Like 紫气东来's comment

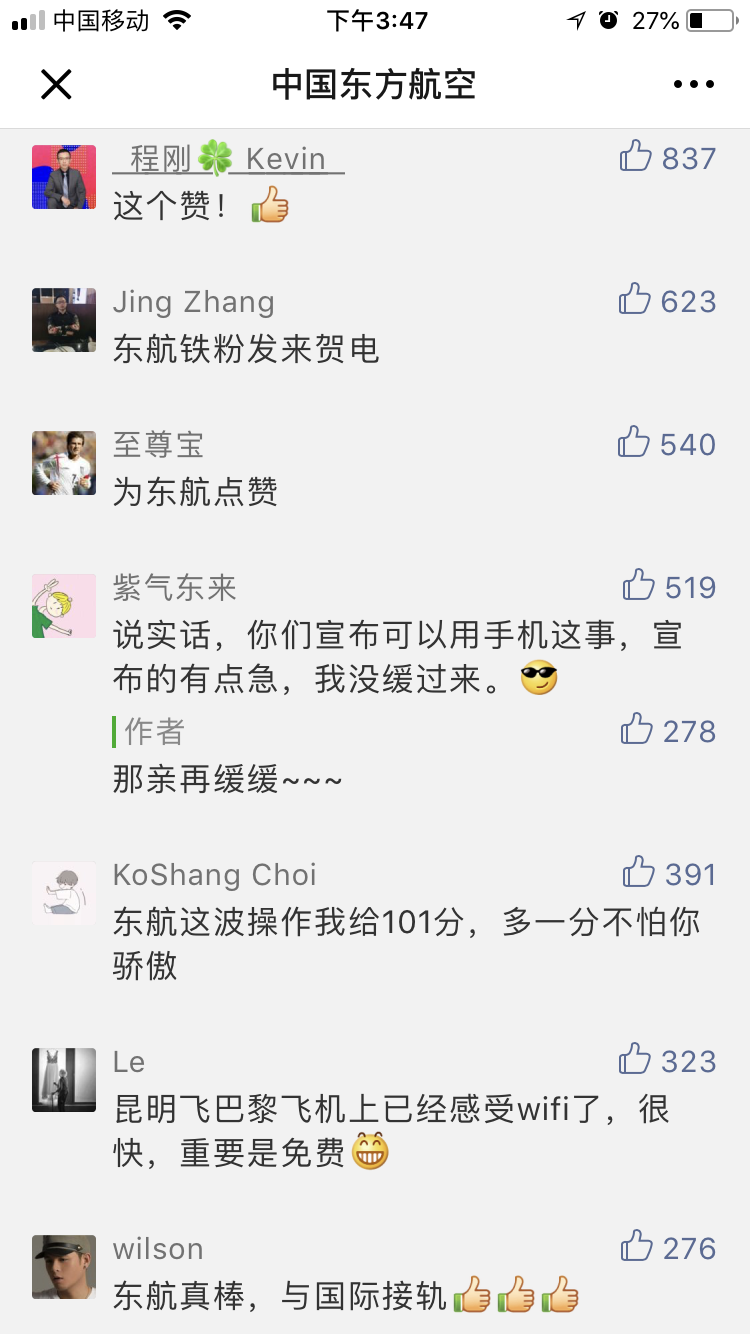click(x=639, y=585)
